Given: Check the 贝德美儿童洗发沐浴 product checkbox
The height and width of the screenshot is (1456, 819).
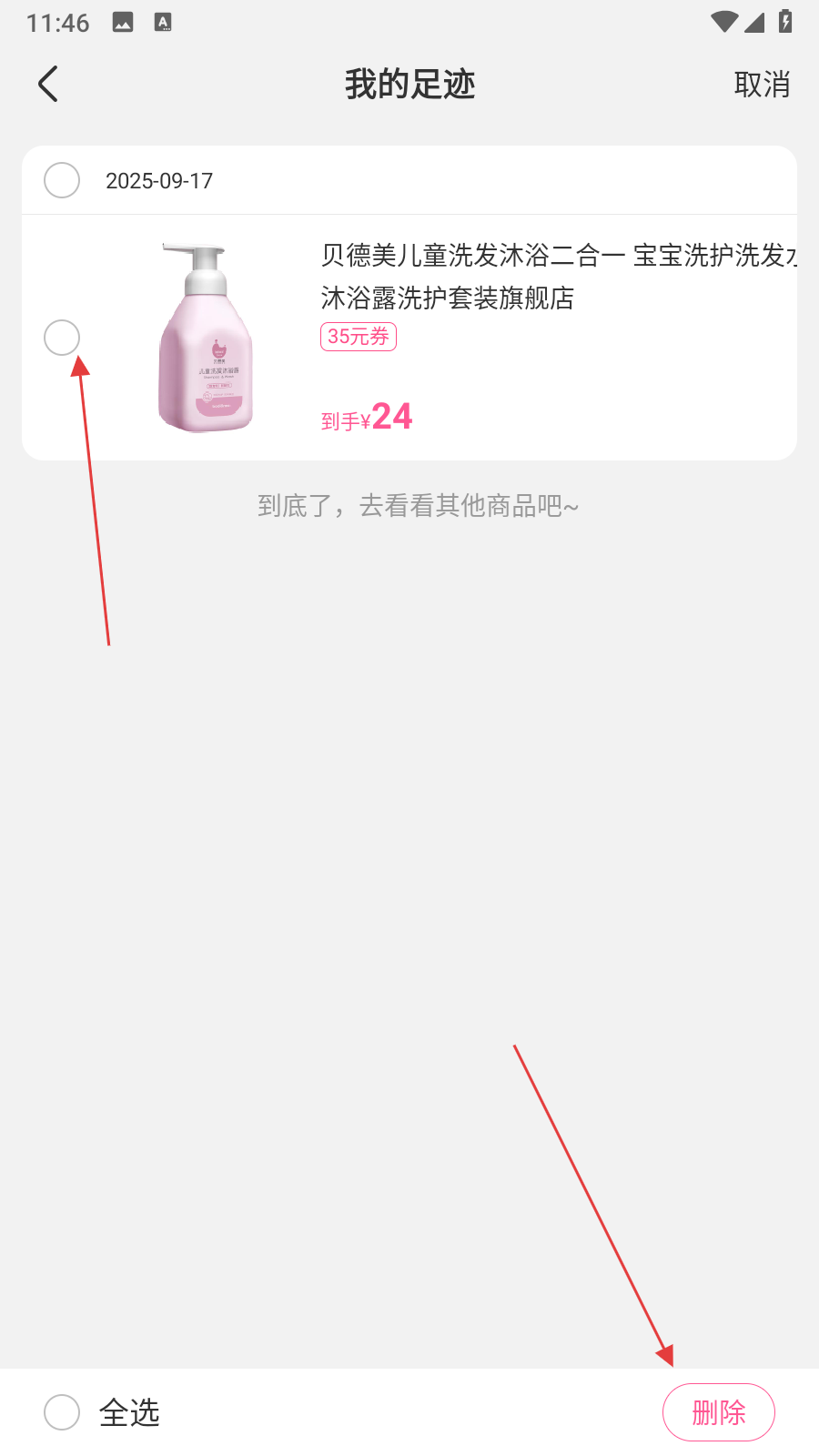Looking at the screenshot, I should pyautogui.click(x=62, y=338).
